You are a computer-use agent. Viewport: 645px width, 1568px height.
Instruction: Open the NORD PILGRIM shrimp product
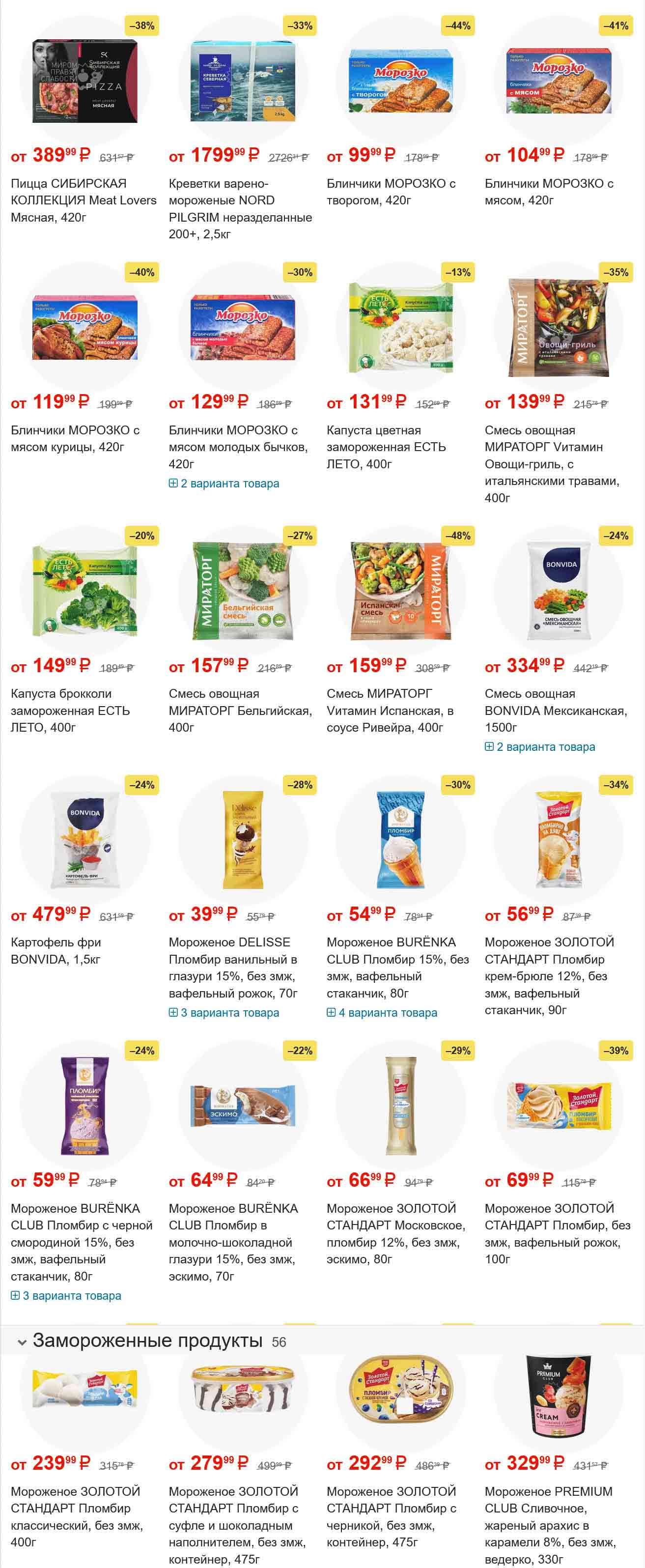tap(240, 208)
